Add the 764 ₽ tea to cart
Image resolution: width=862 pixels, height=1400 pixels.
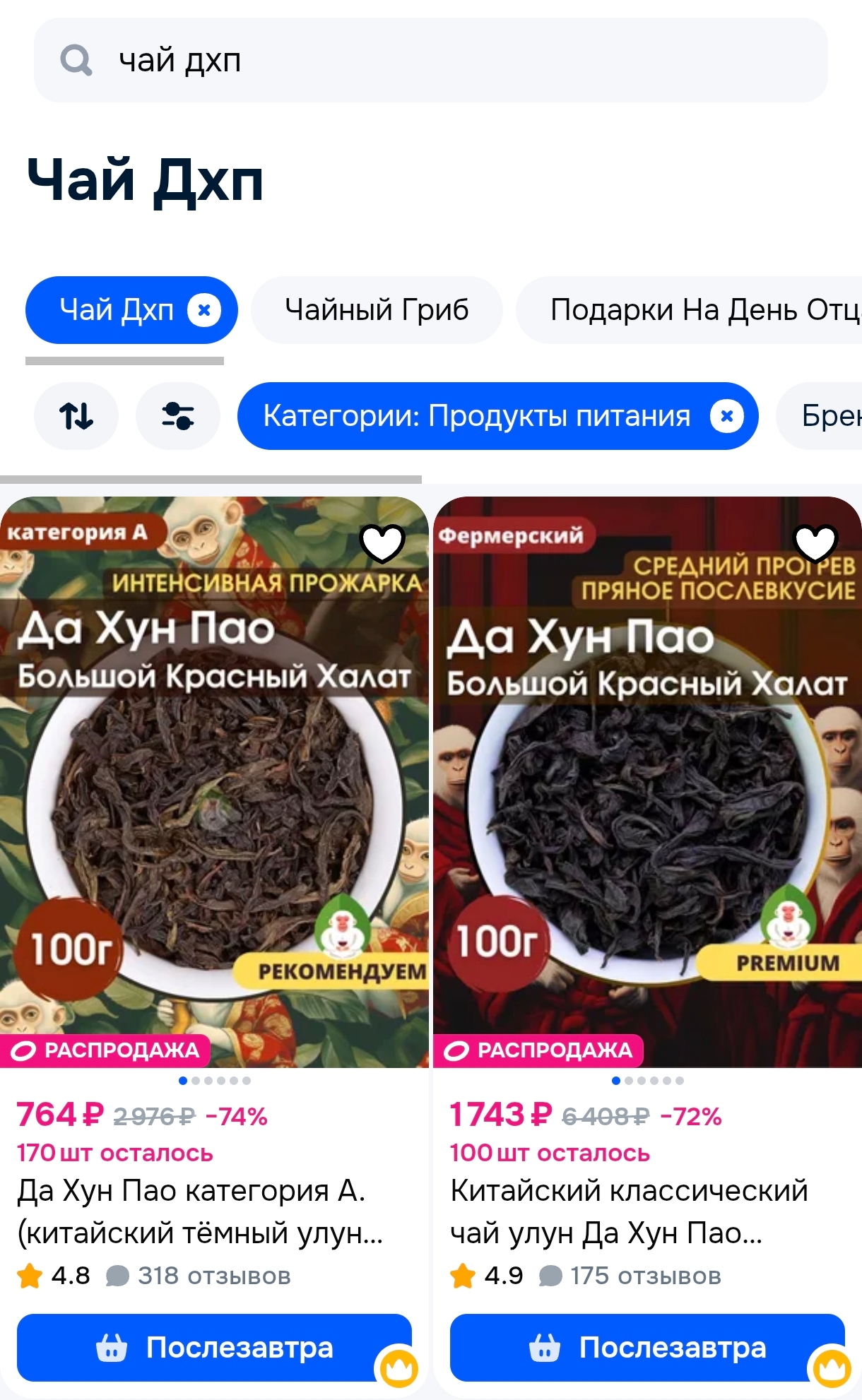click(x=214, y=1348)
